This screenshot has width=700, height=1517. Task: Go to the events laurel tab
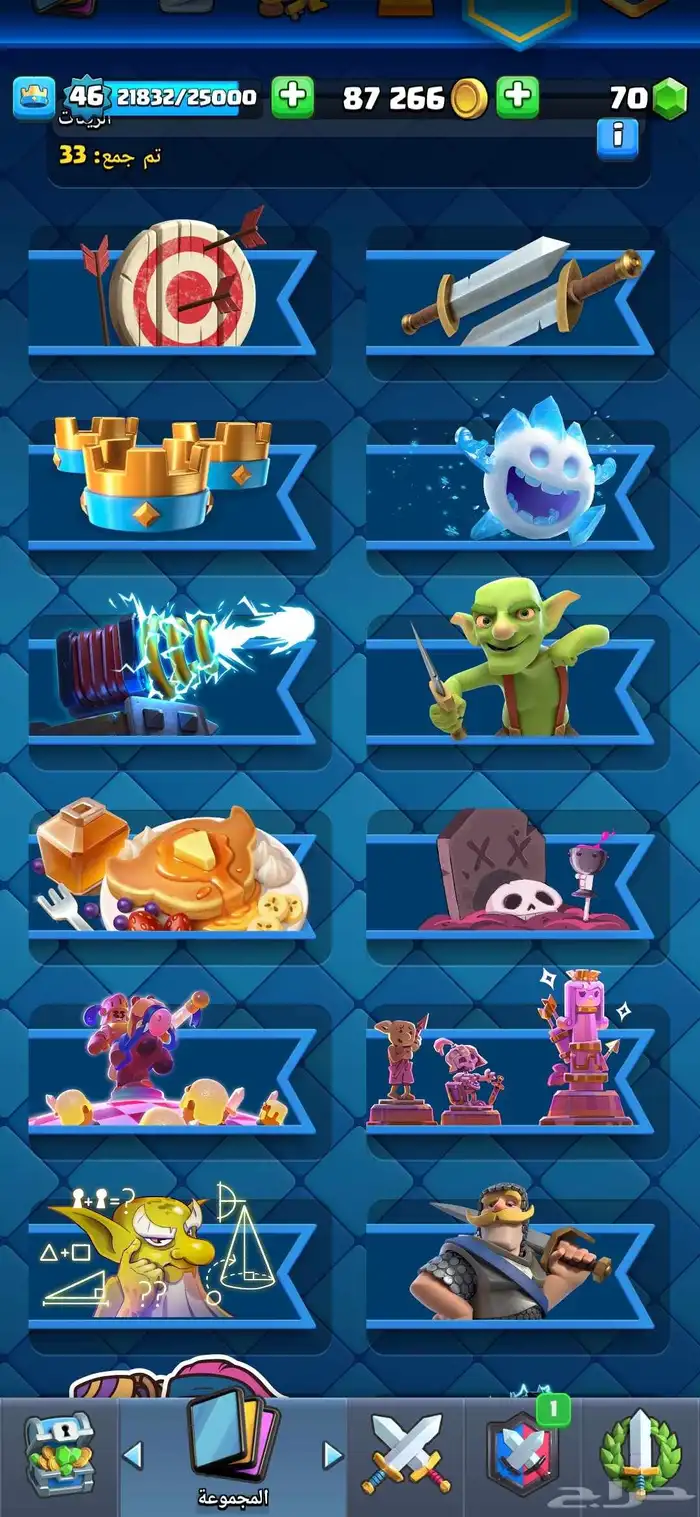click(x=640, y=1455)
